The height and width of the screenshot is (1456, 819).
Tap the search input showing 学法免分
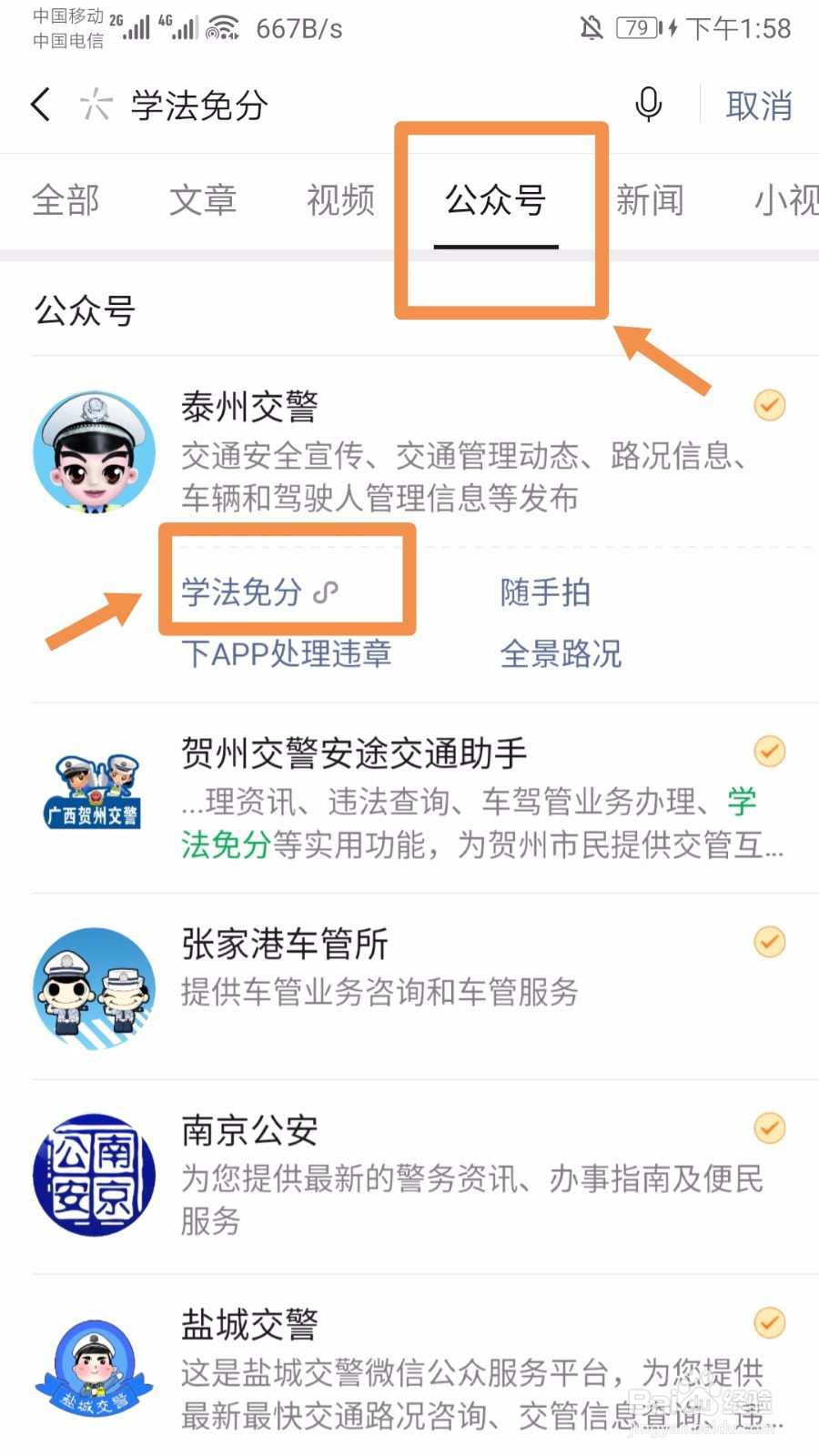pyautogui.click(x=200, y=106)
